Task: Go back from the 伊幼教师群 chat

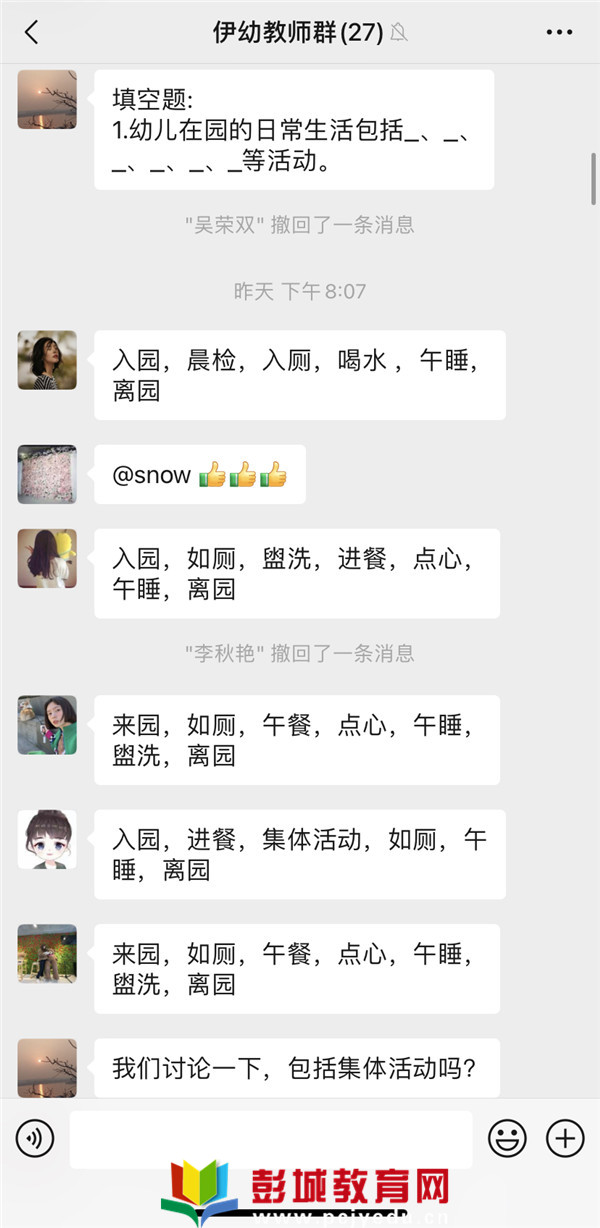Action: [31, 32]
